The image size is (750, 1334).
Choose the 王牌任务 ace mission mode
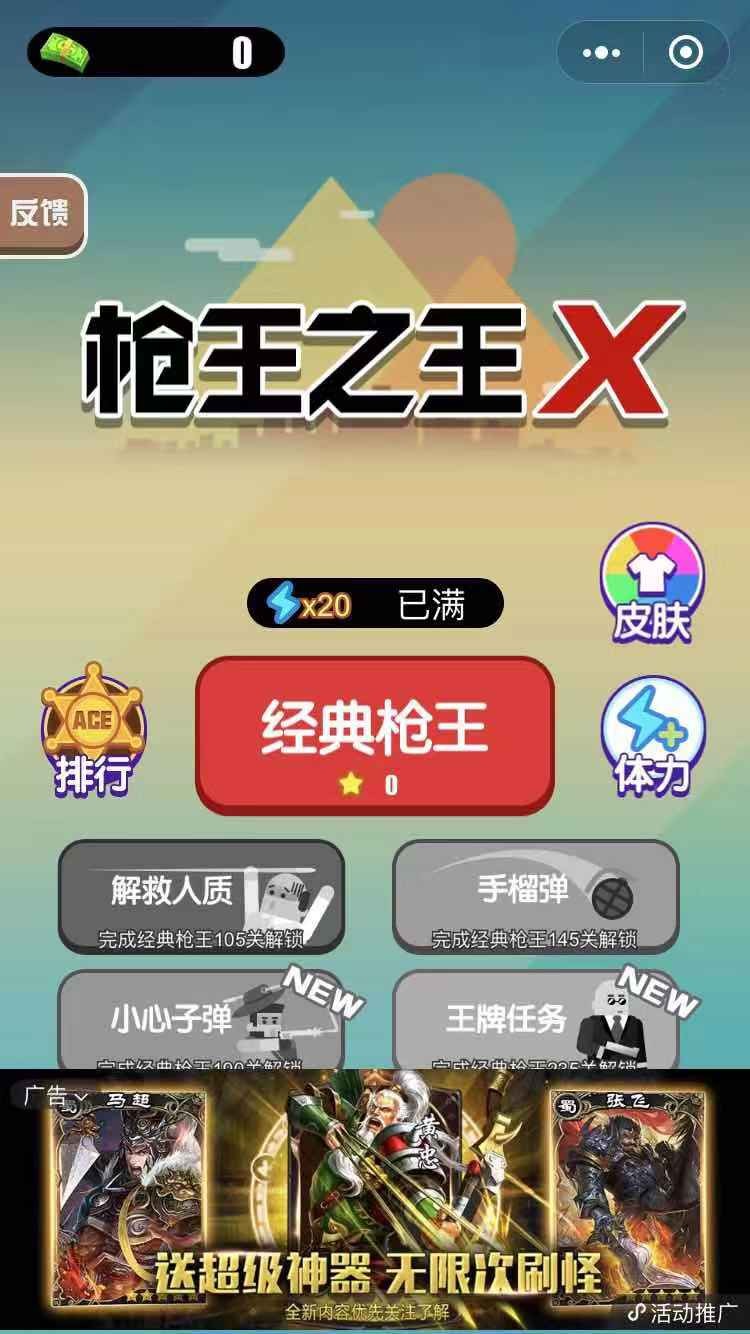click(x=535, y=1020)
